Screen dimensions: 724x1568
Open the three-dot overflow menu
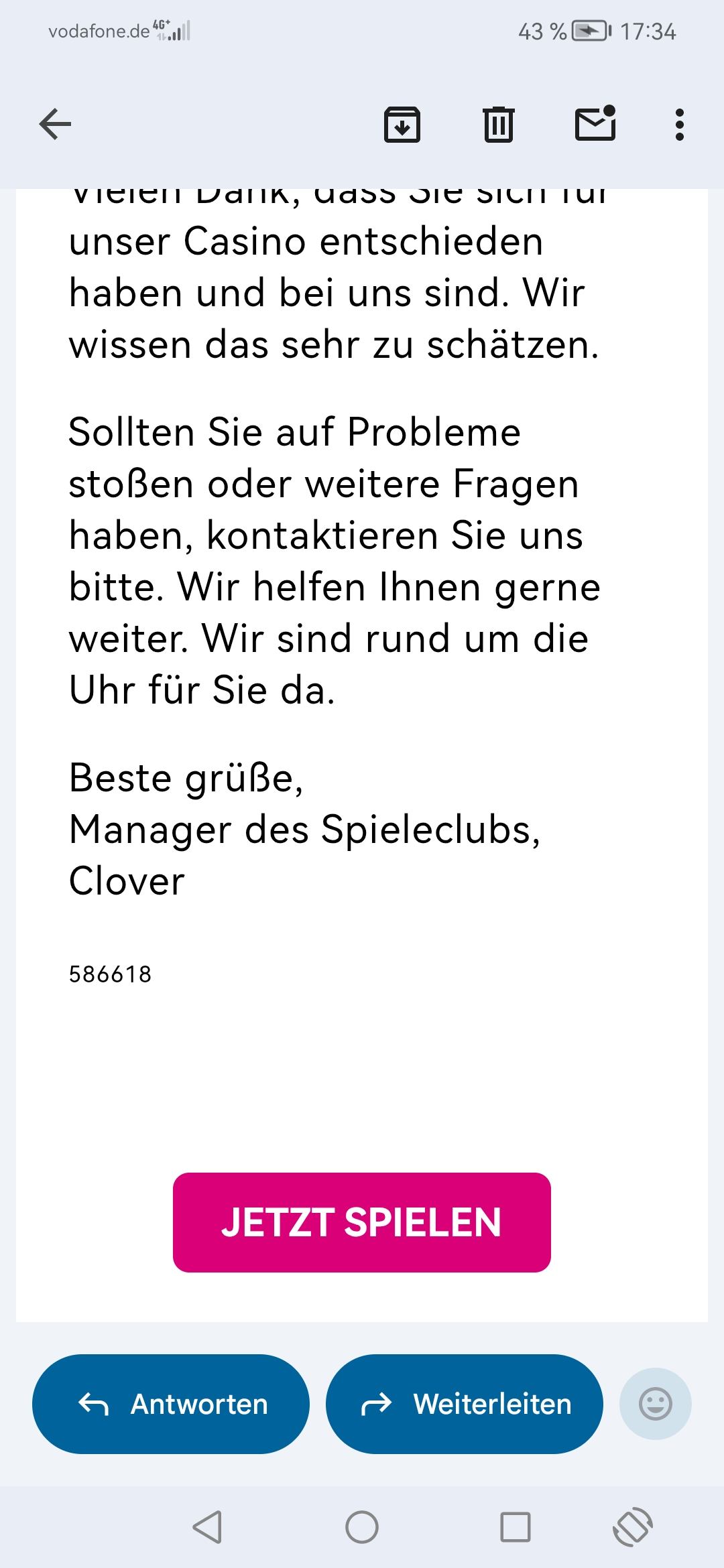pyautogui.click(x=679, y=125)
